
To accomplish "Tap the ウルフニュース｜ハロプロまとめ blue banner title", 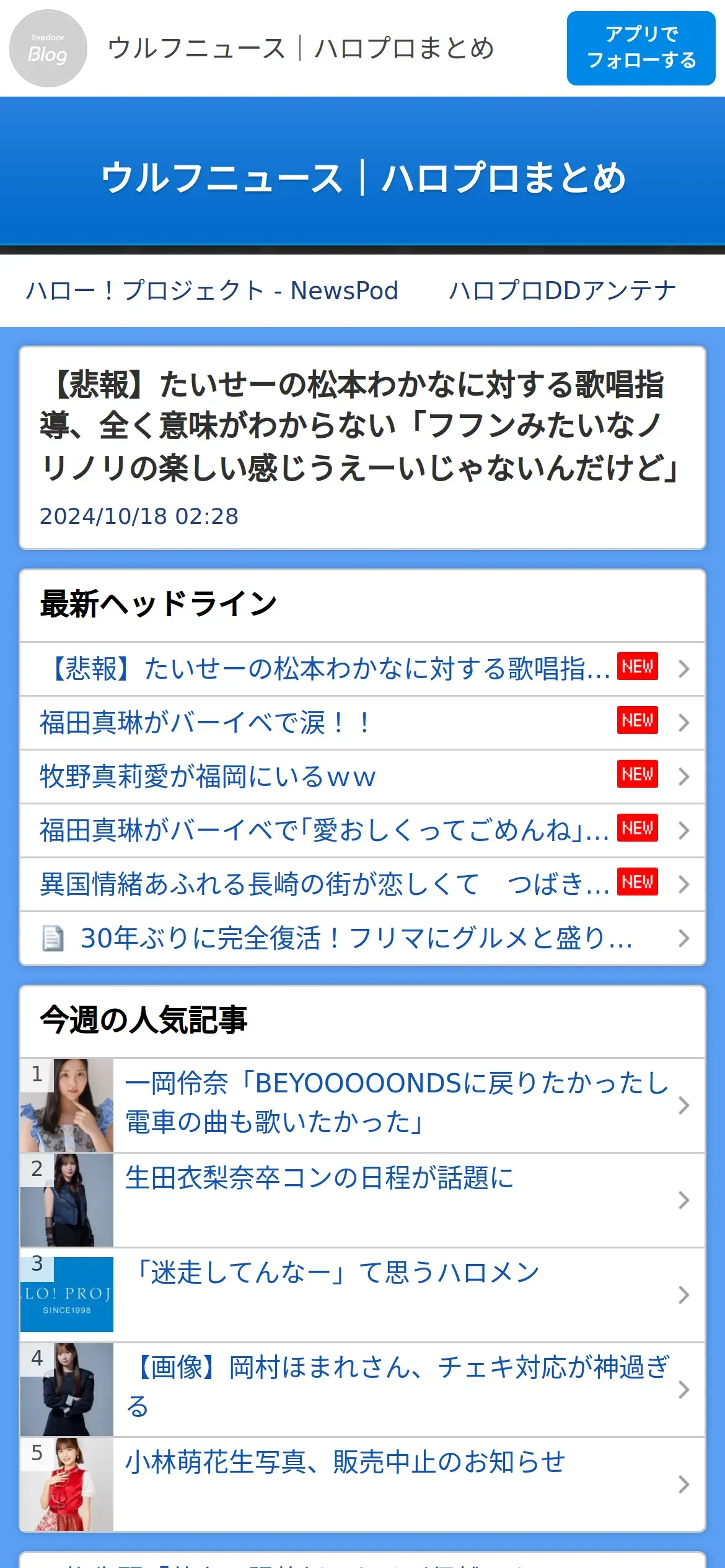I will click(363, 178).
